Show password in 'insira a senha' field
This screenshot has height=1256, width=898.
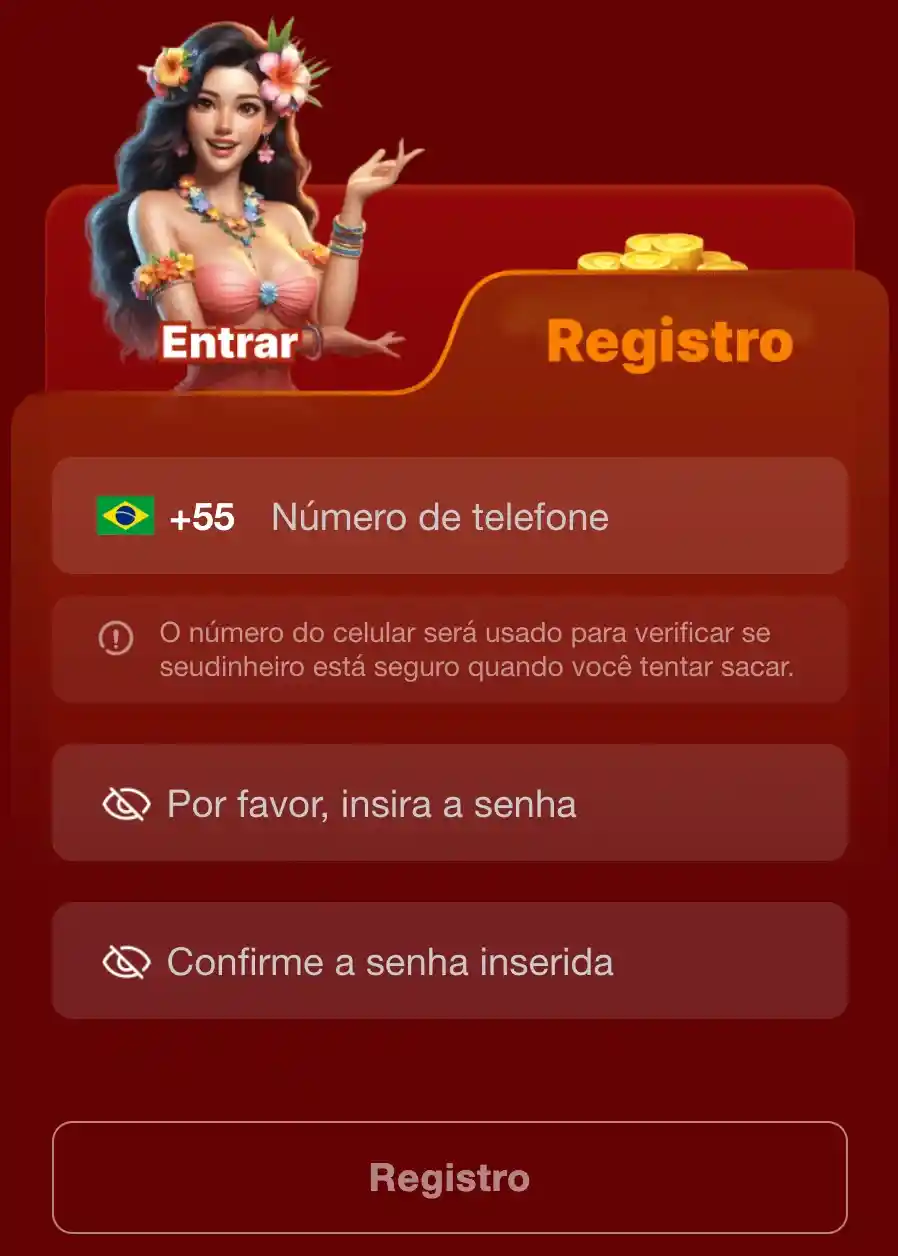126,804
